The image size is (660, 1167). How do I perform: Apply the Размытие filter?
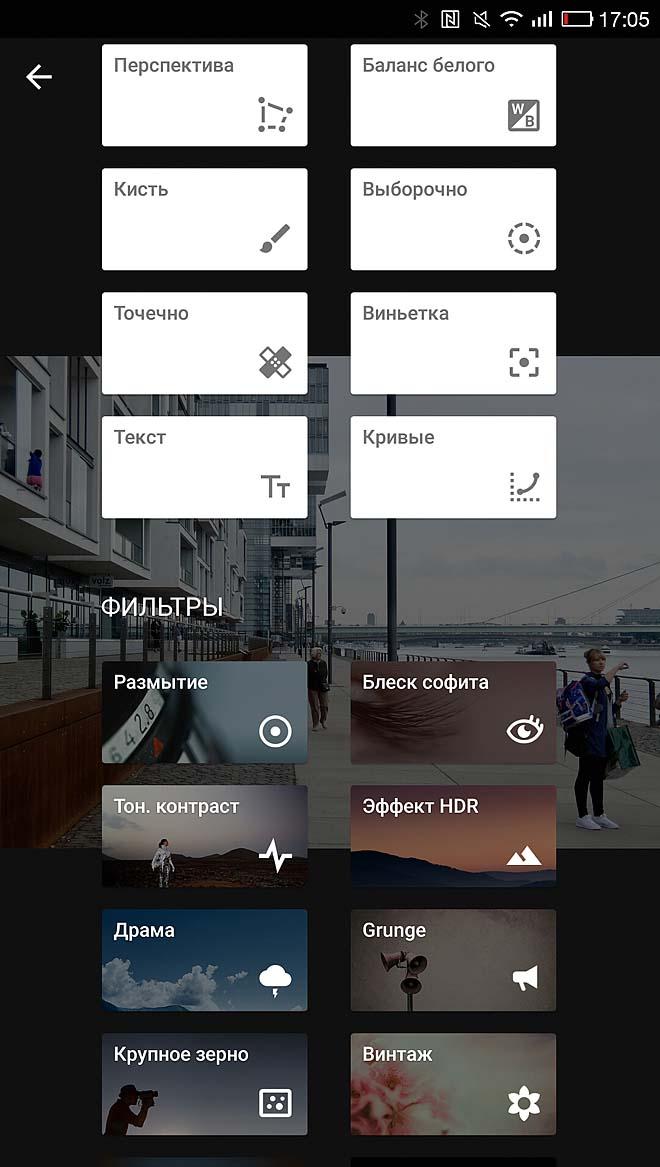(x=204, y=712)
